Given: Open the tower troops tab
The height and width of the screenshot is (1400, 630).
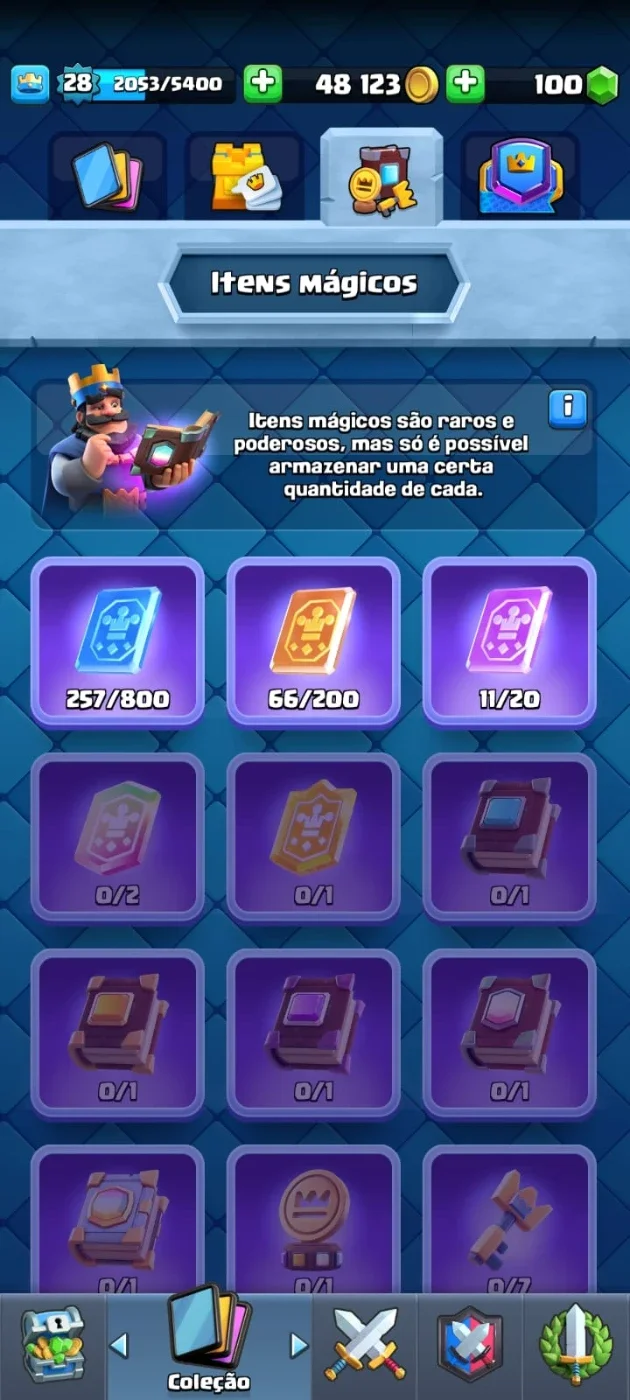Looking at the screenshot, I should click(x=245, y=178).
